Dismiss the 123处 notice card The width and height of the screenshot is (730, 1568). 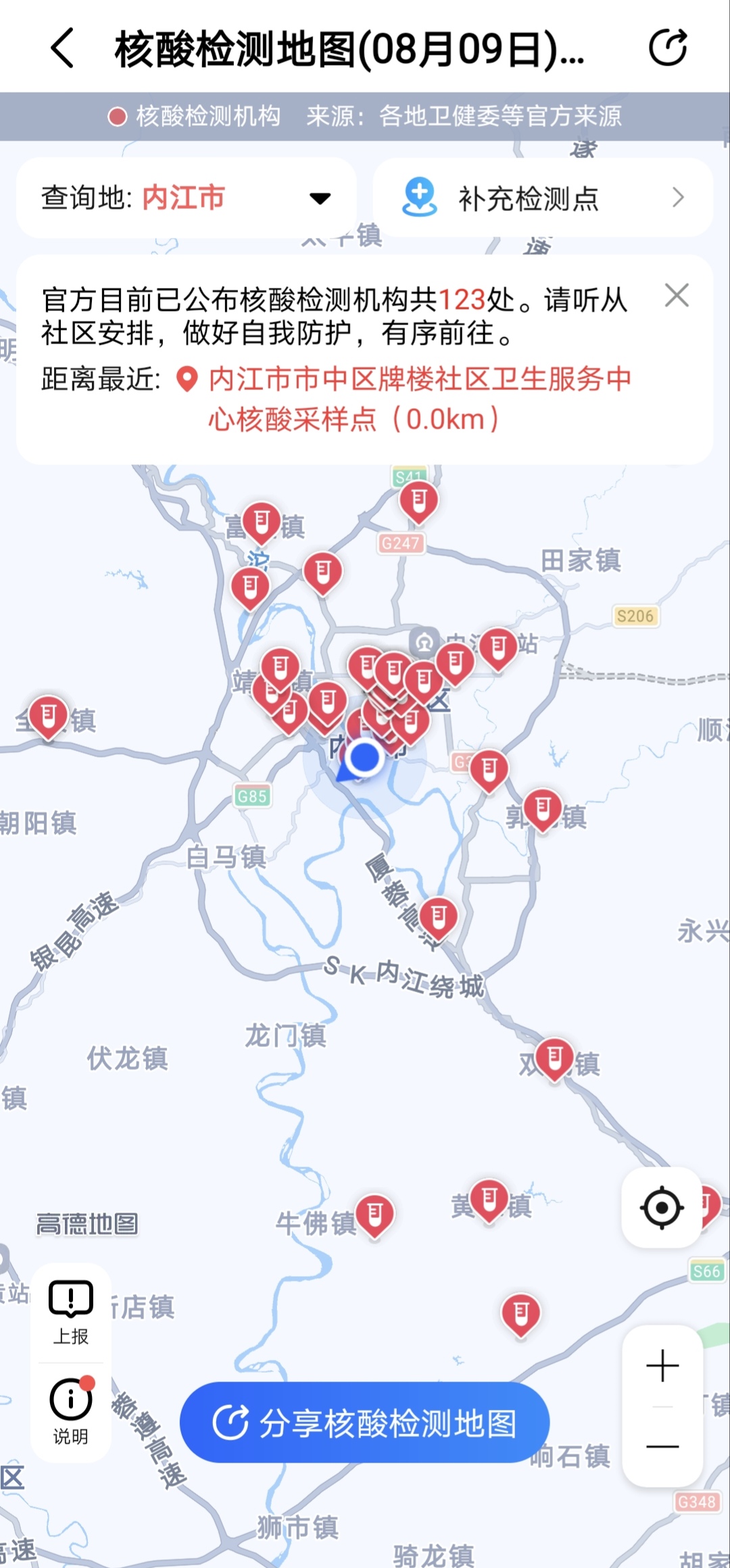click(x=677, y=295)
